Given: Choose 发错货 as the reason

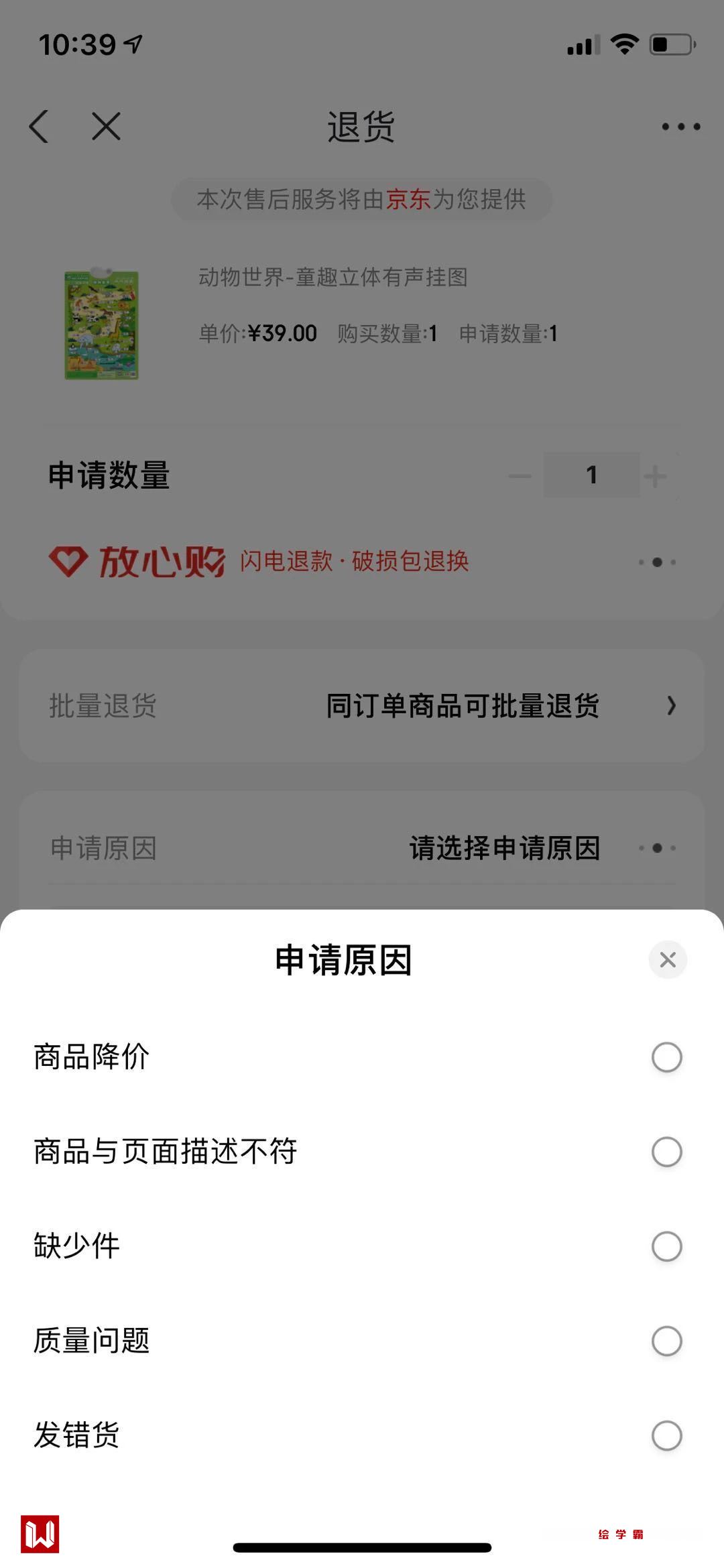Looking at the screenshot, I should [666, 1435].
